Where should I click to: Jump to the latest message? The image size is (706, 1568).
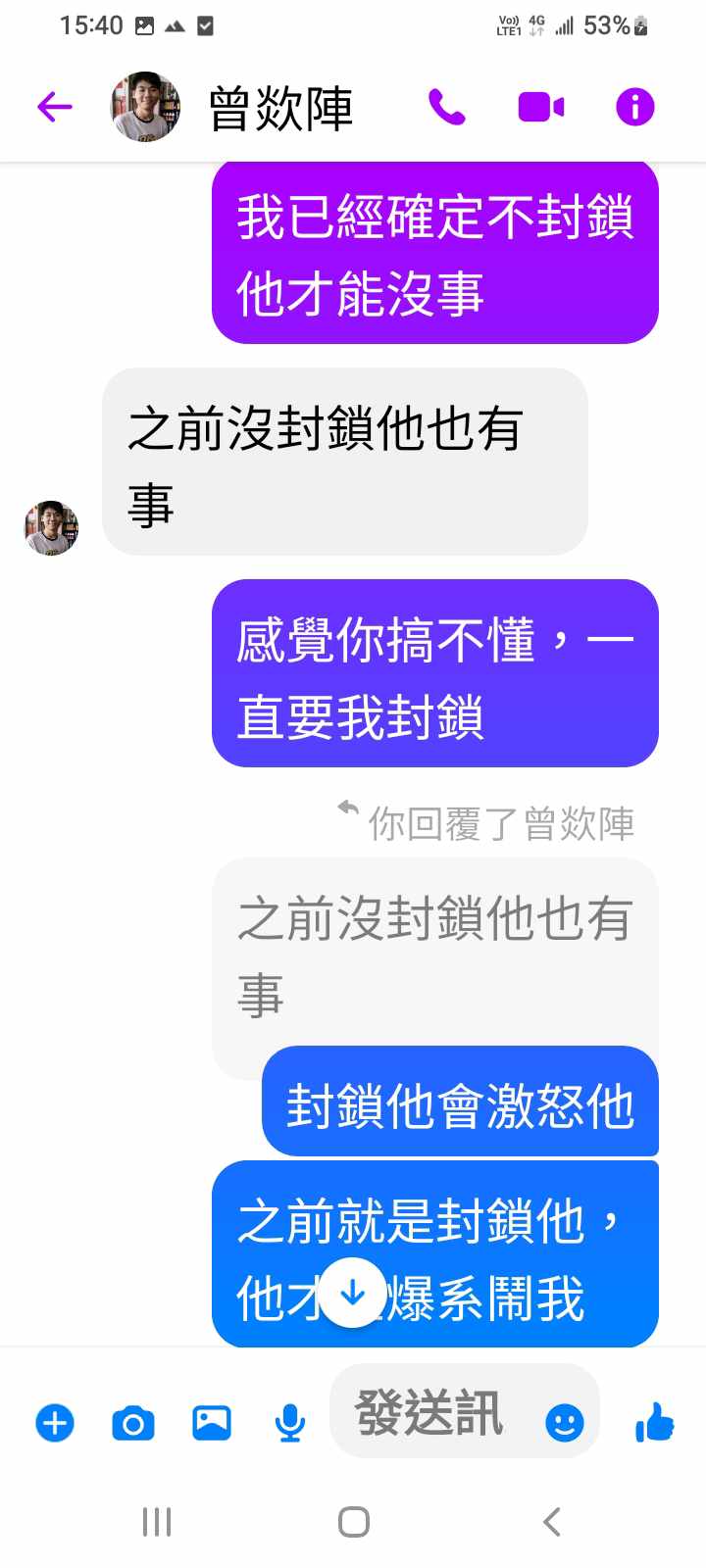(353, 1293)
